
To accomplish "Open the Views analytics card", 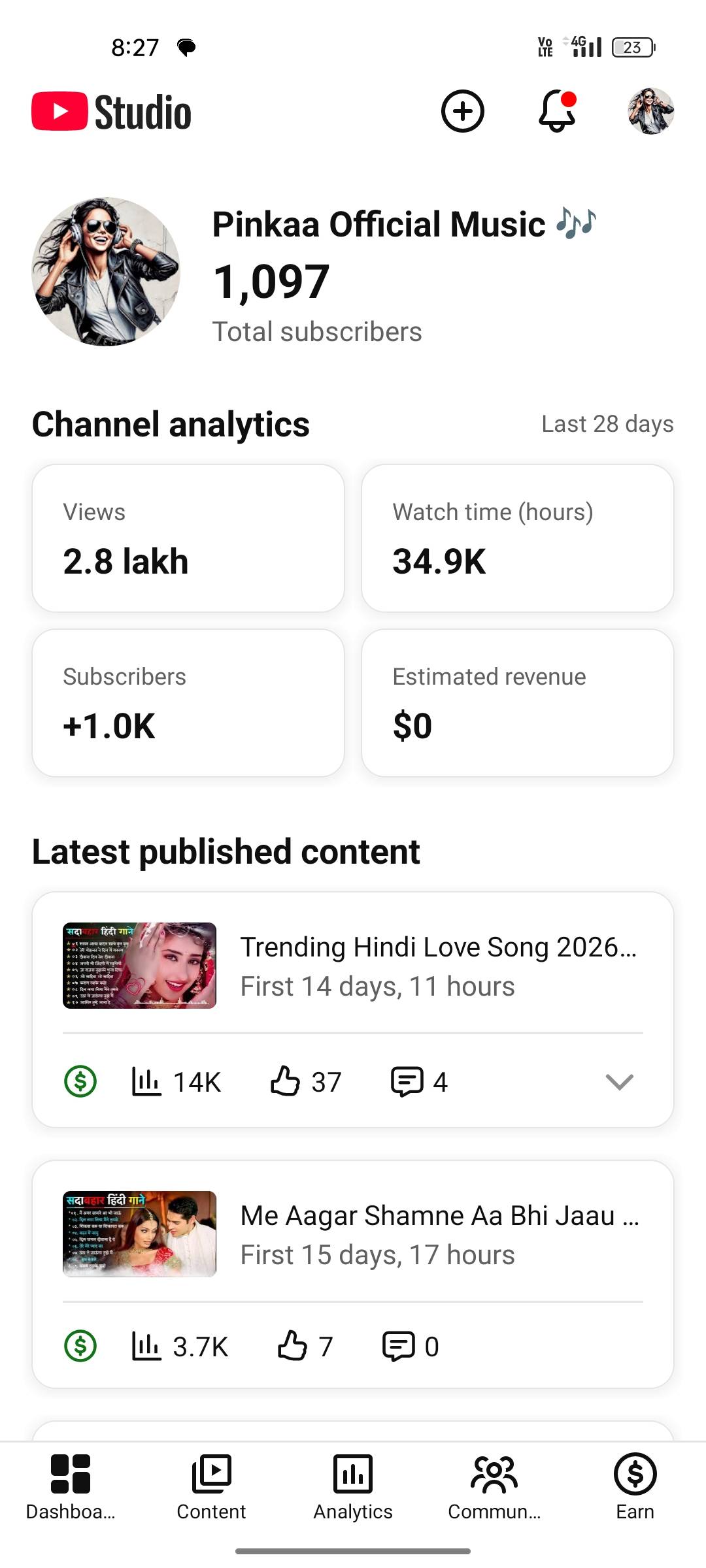I will pyautogui.click(x=188, y=538).
